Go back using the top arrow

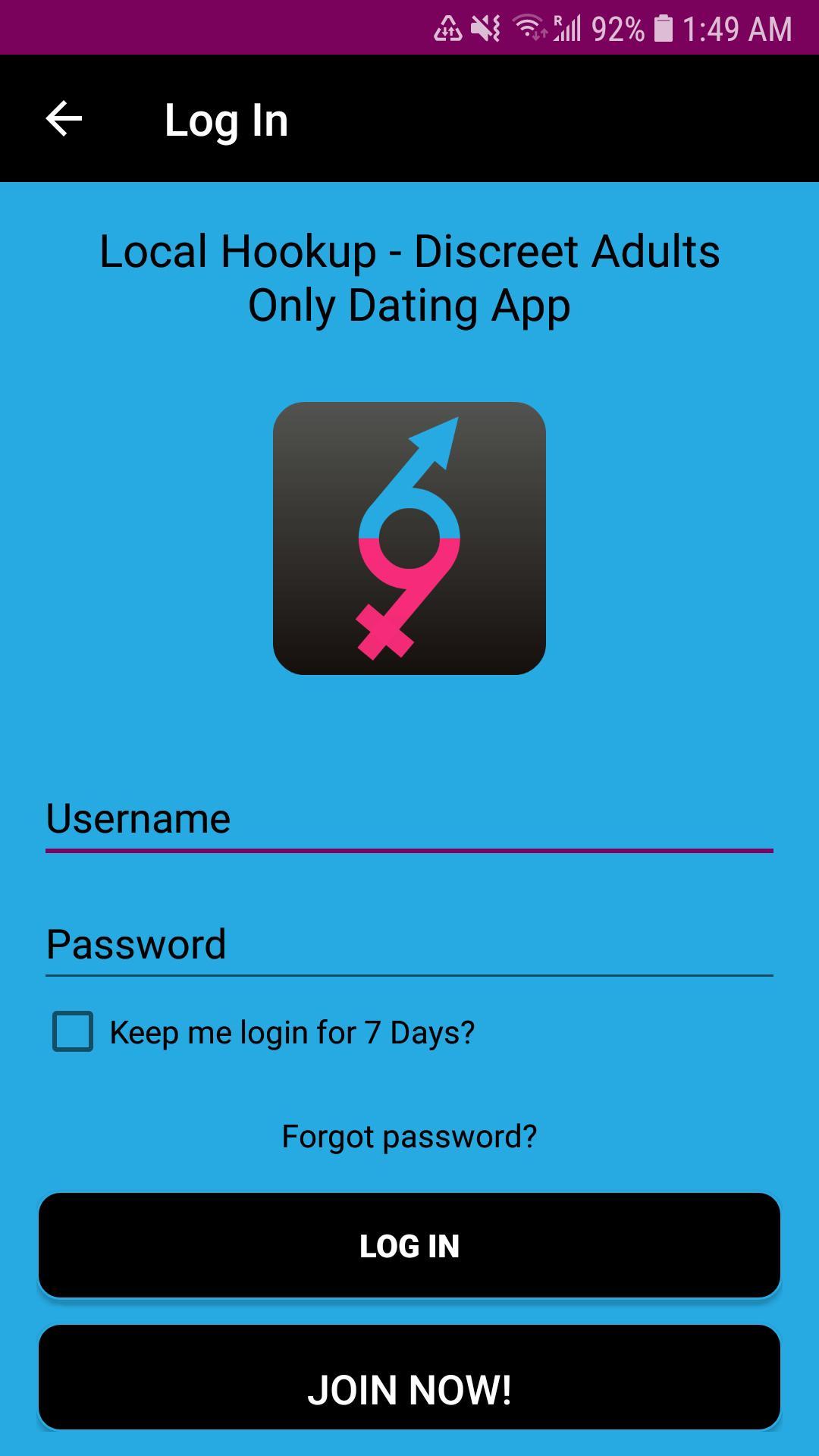[x=64, y=119]
